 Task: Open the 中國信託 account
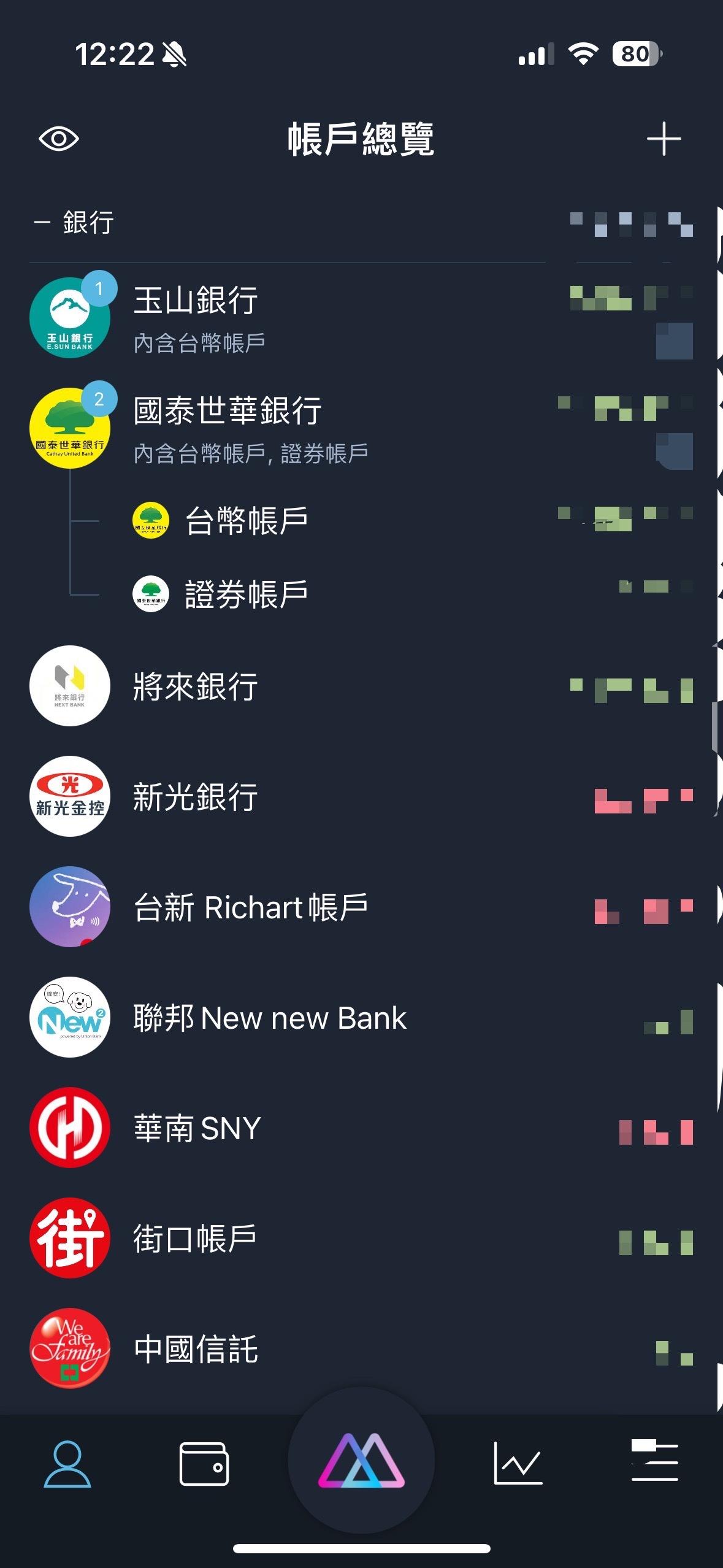click(x=196, y=1348)
